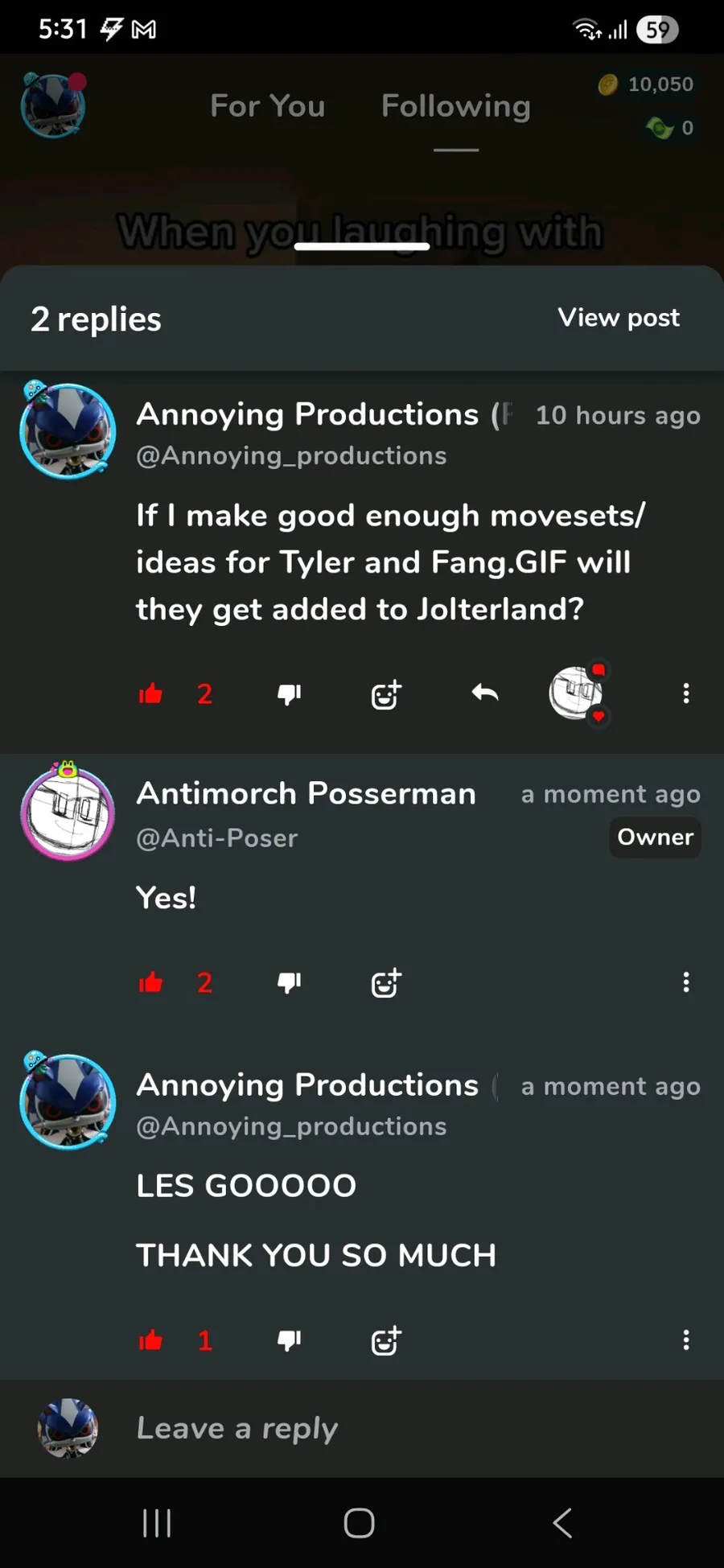The image size is (724, 1568).
Task: Like Antimorch Posserman's "Yes!" reply
Action: [150, 982]
